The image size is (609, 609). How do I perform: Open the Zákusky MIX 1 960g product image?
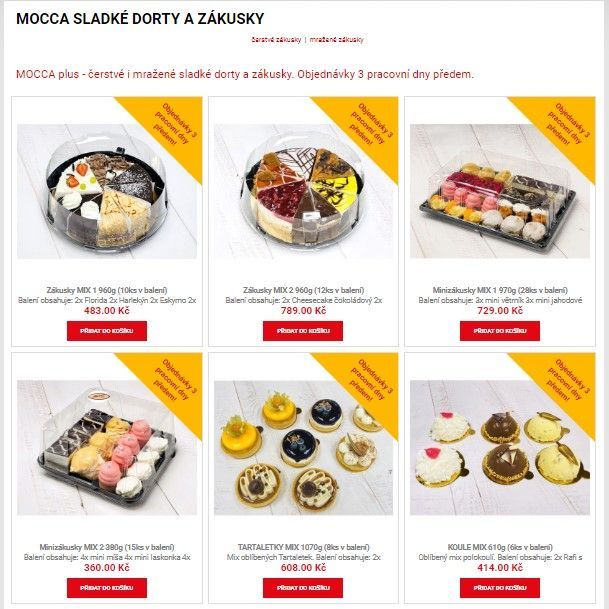[x=107, y=192]
